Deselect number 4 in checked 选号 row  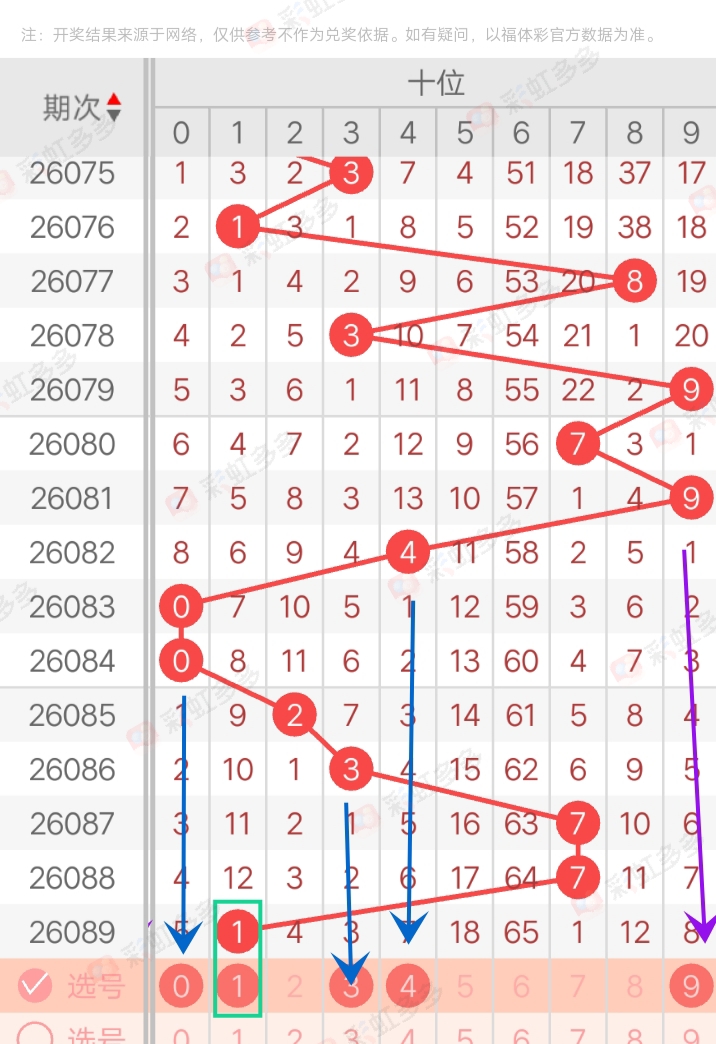[408, 987]
